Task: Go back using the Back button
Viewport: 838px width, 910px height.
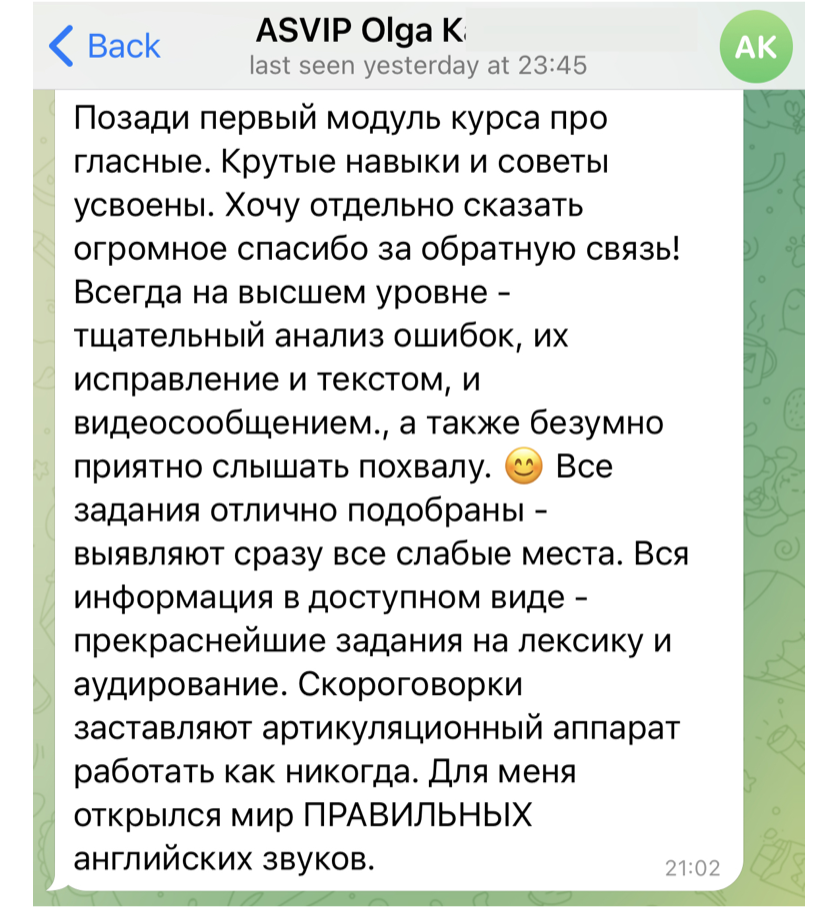Action: [x=104, y=46]
